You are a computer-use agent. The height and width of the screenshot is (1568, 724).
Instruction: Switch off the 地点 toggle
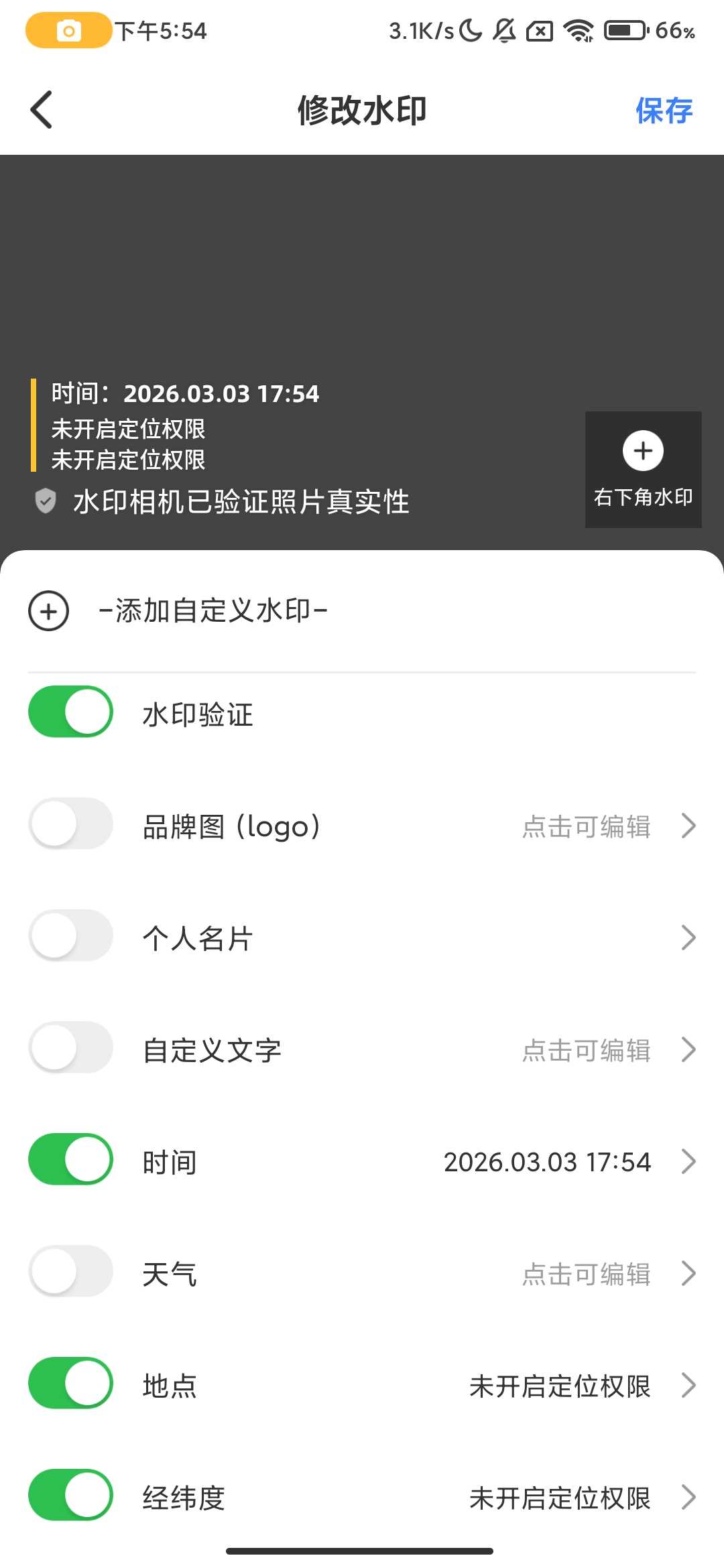pos(70,1383)
